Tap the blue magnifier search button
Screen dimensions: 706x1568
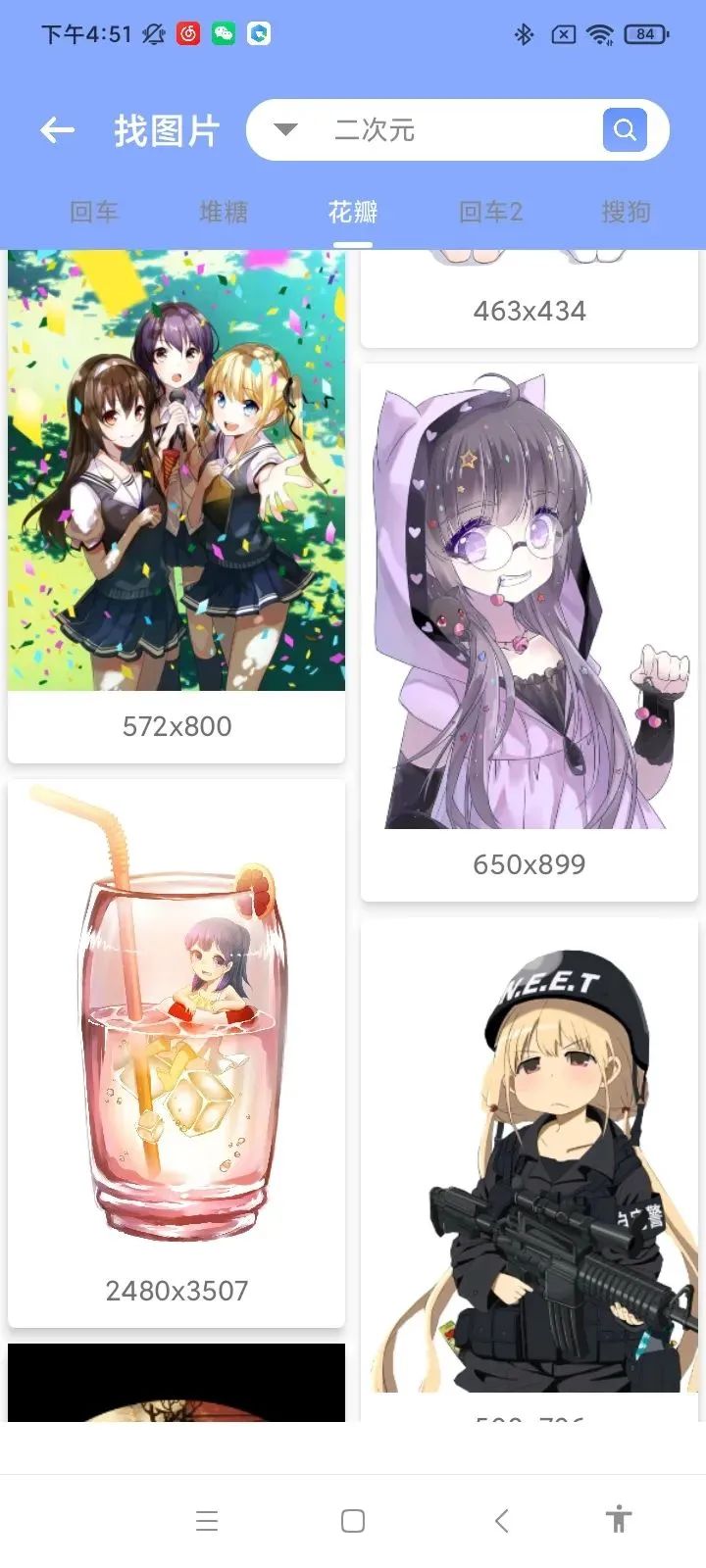(625, 129)
